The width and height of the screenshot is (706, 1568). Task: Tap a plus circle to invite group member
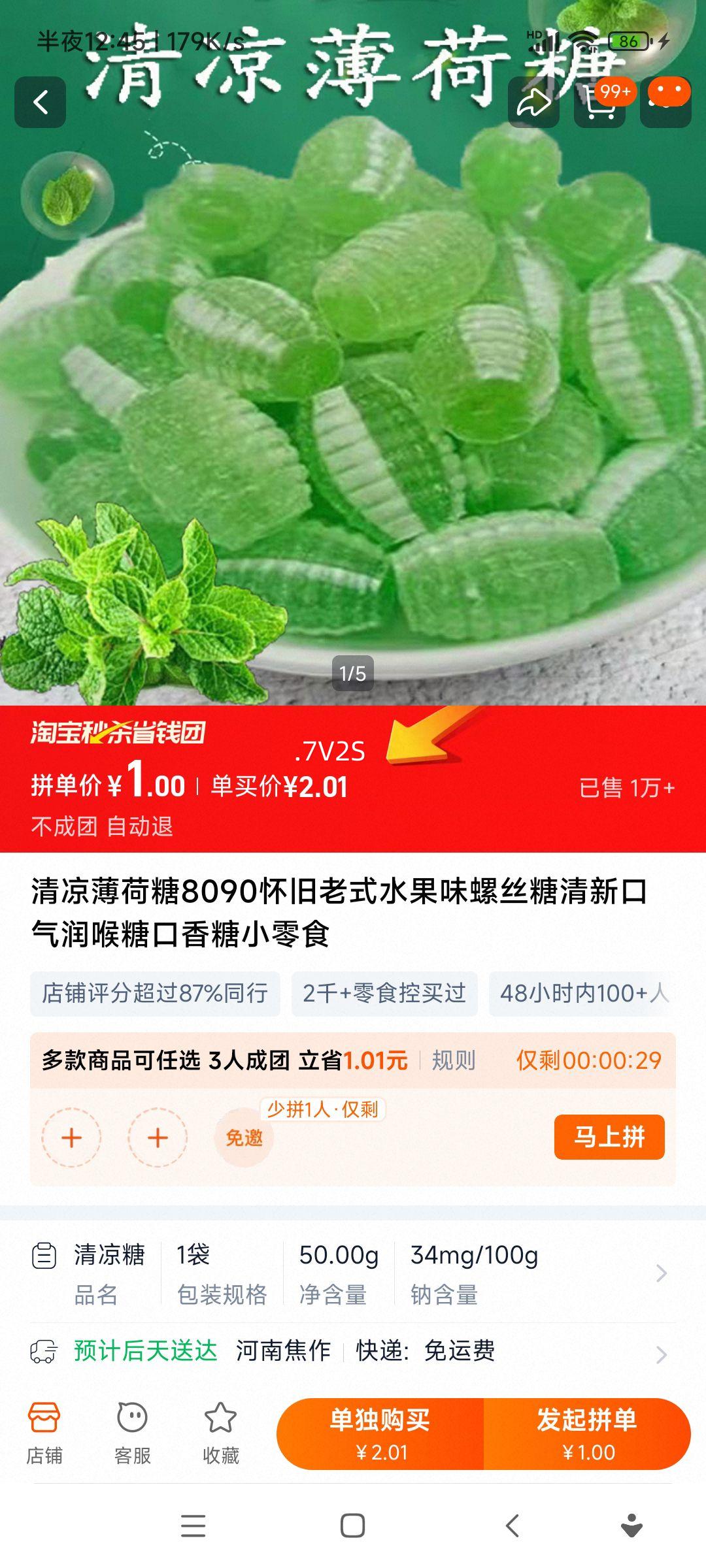point(72,1137)
